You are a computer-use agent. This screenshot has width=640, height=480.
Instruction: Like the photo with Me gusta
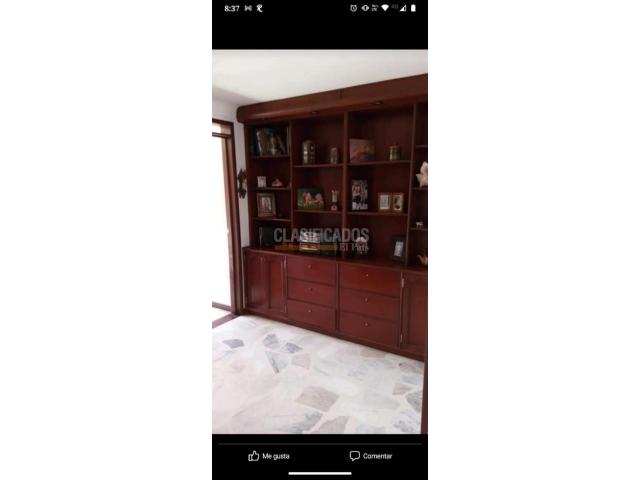click(269, 456)
